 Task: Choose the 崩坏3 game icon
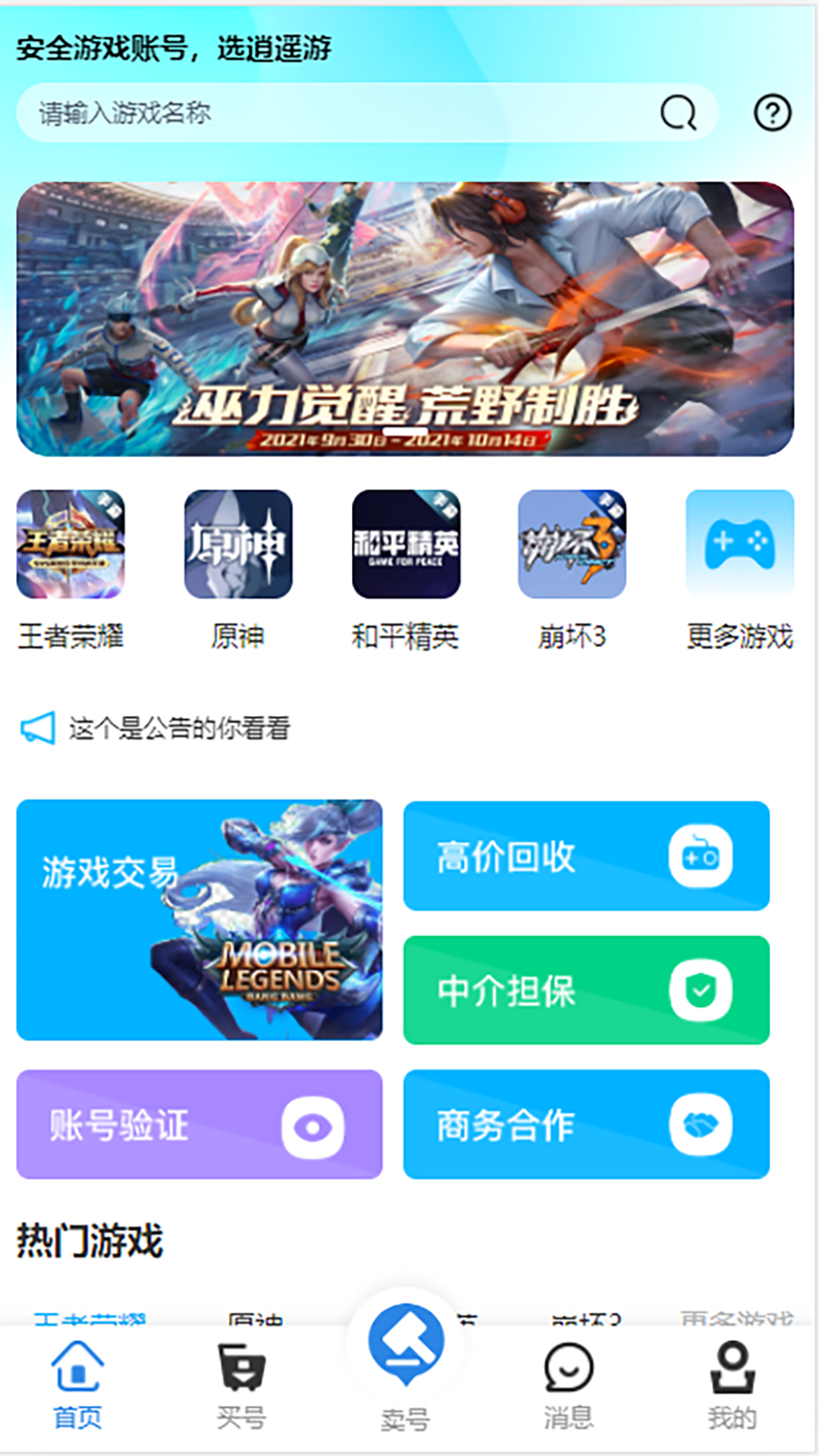click(572, 544)
